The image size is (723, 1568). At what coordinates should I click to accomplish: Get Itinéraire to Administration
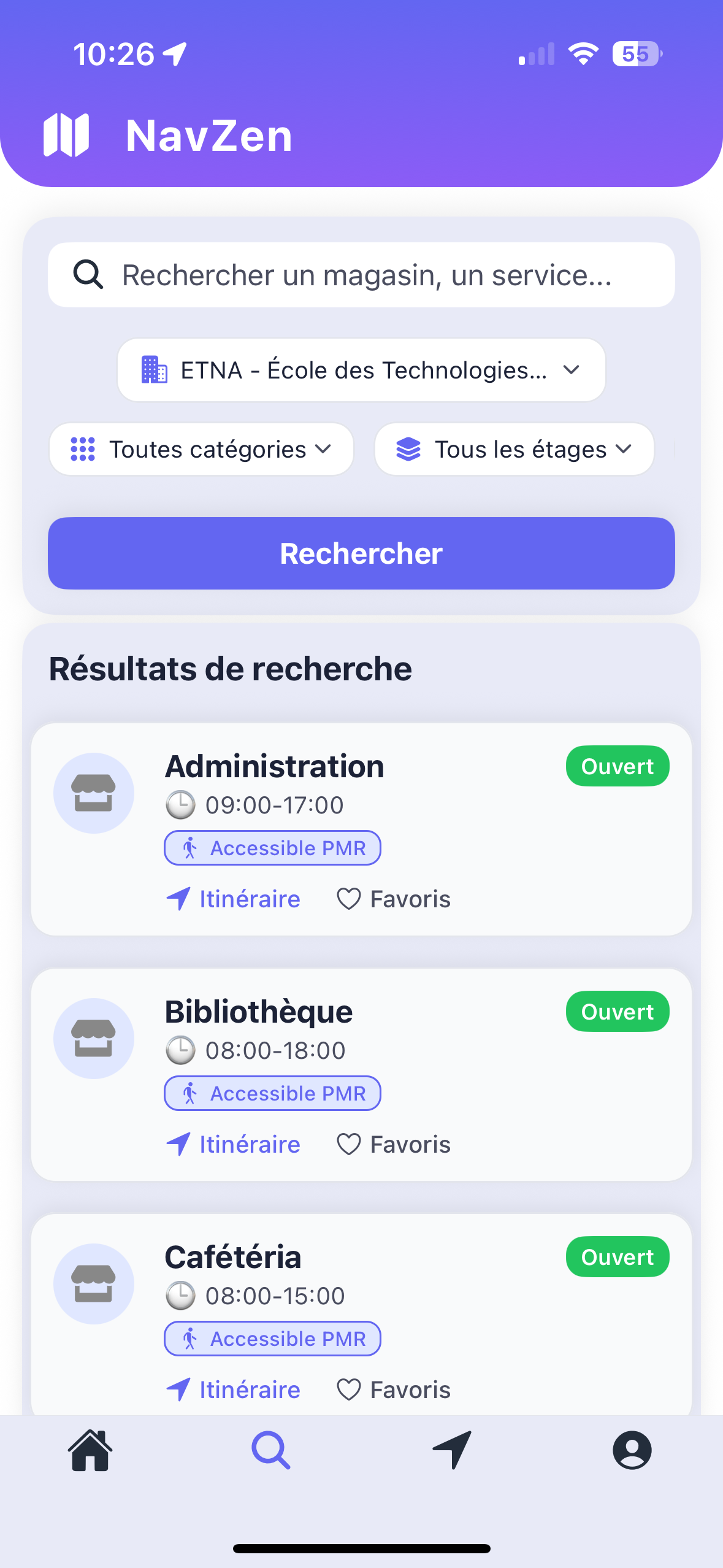[x=234, y=899]
